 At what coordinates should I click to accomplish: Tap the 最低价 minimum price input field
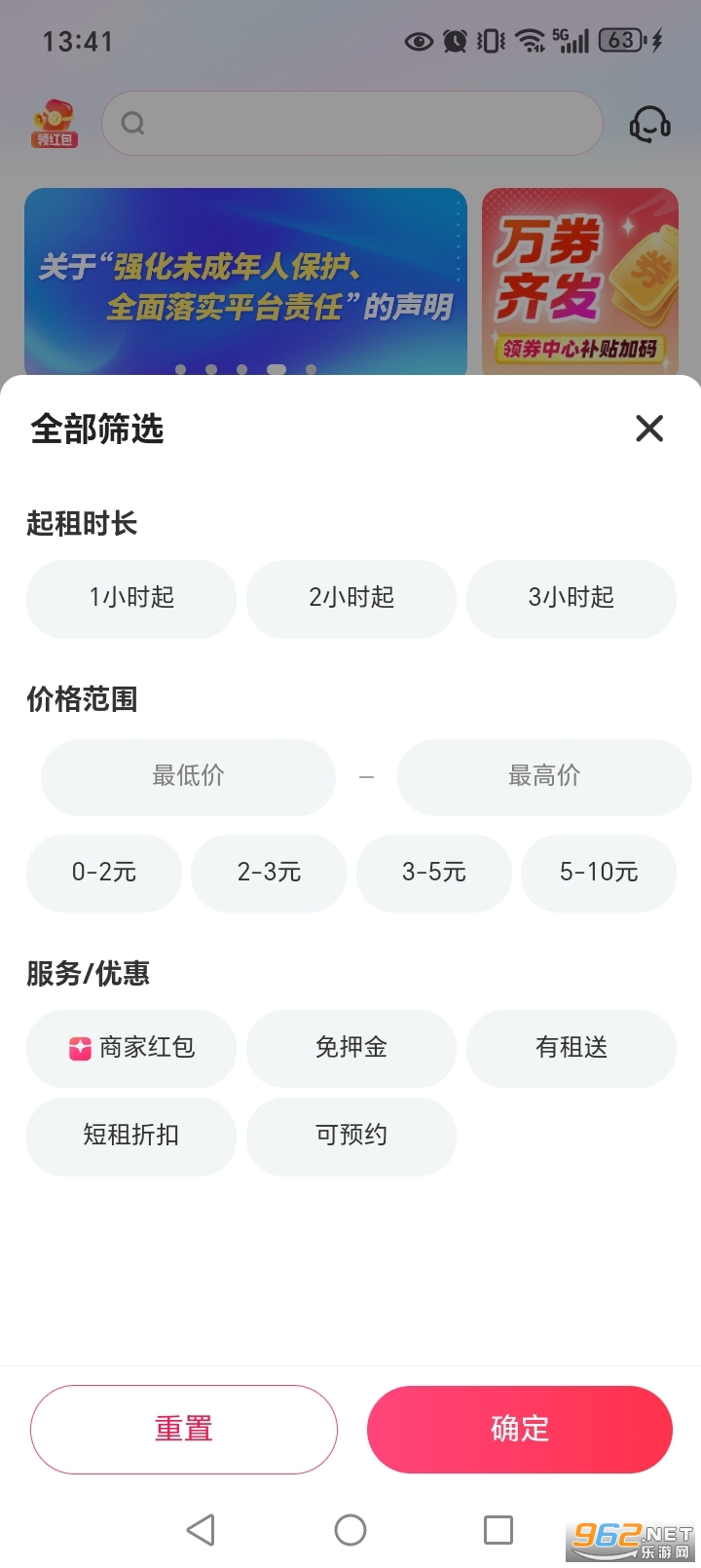click(x=188, y=776)
